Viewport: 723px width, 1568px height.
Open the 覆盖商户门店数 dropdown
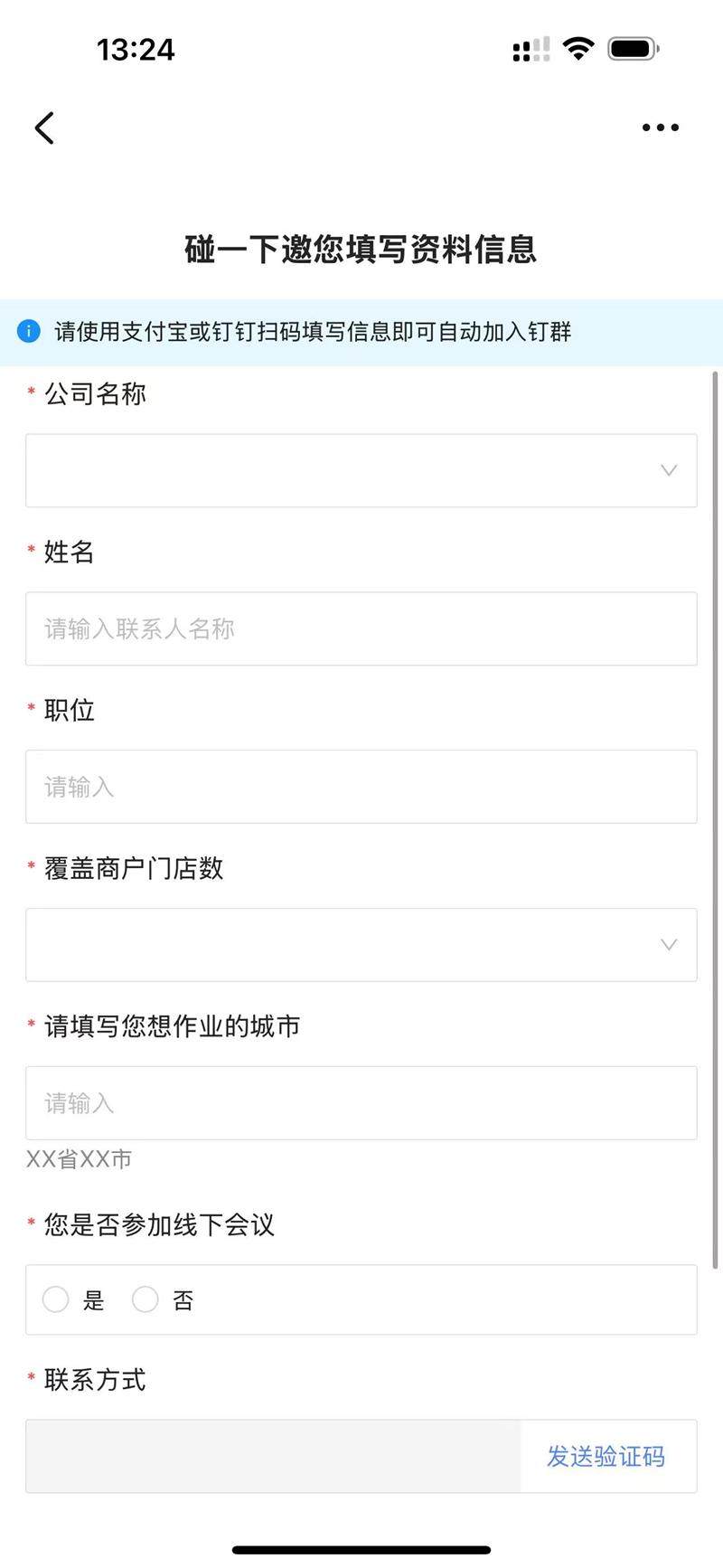361,945
